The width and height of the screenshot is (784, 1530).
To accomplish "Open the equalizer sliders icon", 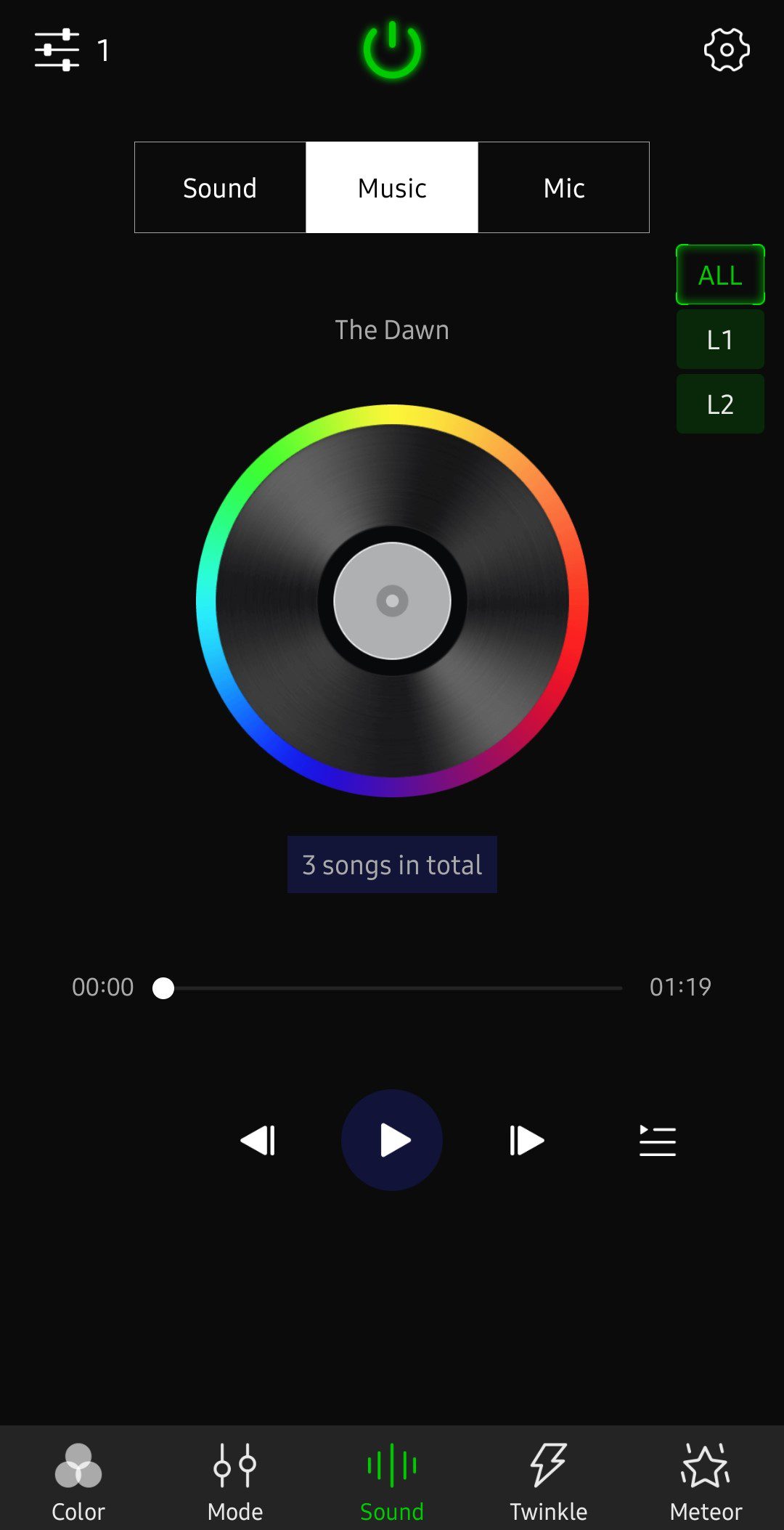I will [x=57, y=50].
